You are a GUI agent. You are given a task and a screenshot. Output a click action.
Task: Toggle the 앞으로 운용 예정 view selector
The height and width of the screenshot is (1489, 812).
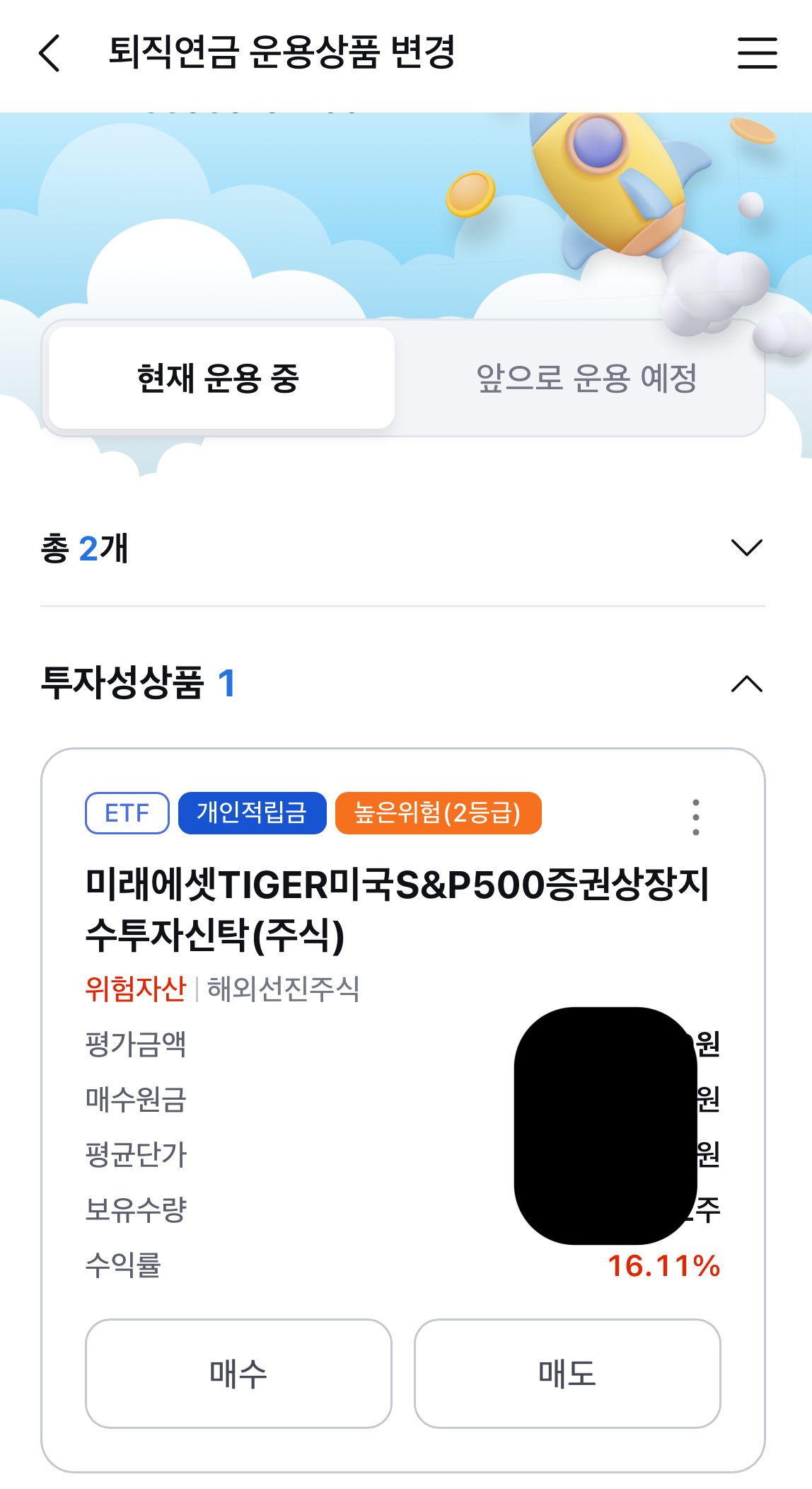pyautogui.click(x=587, y=377)
